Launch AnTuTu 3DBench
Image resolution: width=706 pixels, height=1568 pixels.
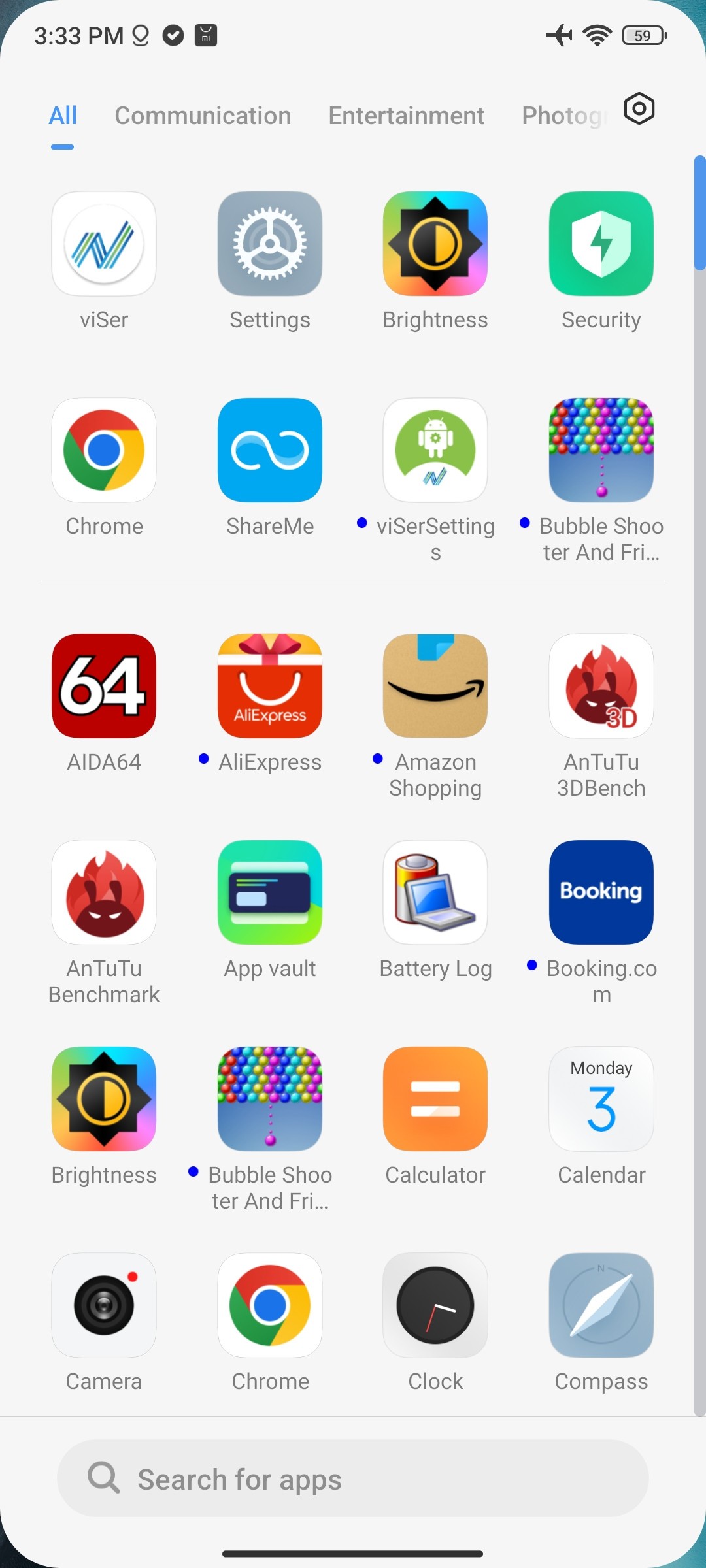(601, 686)
